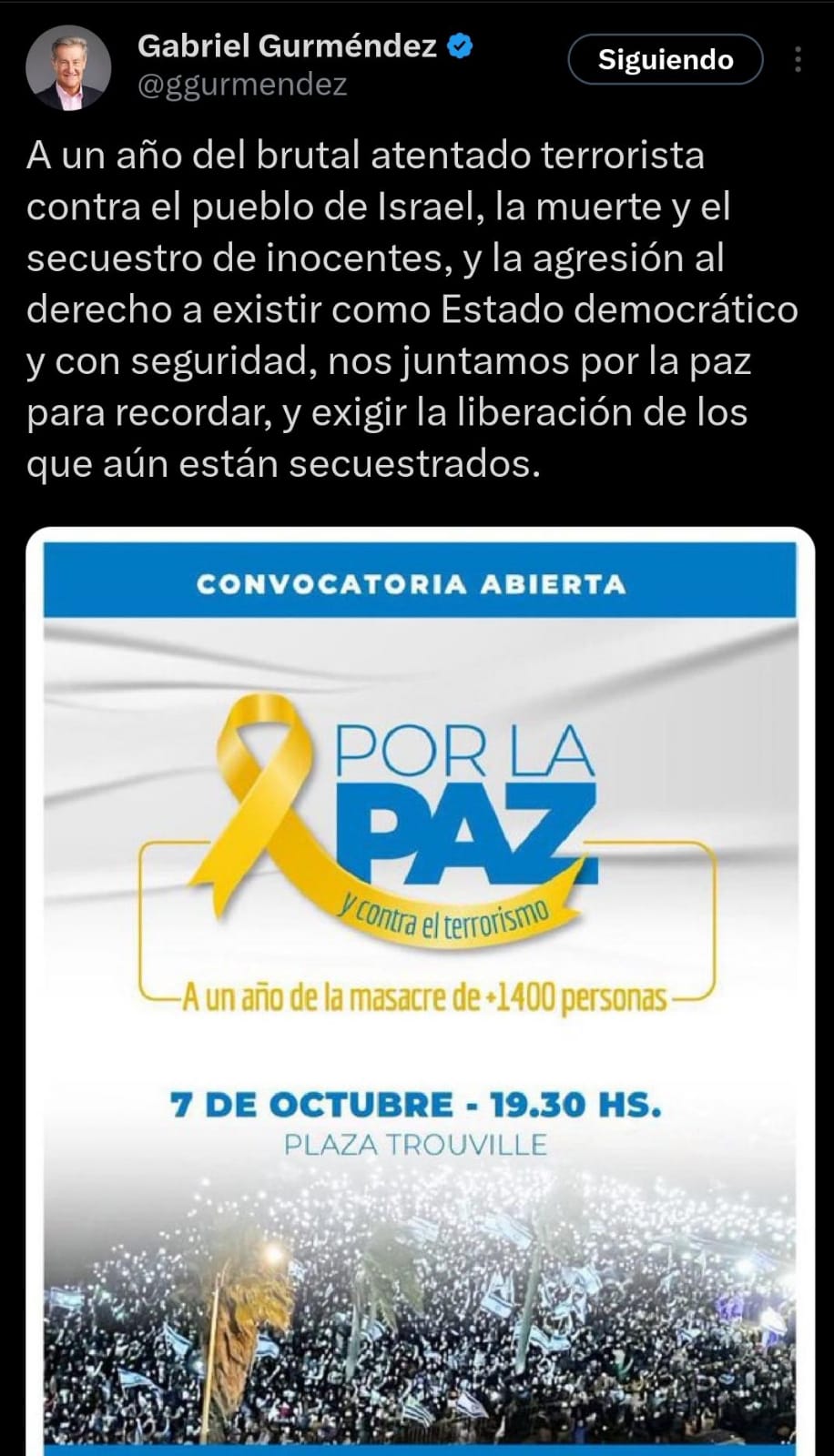834x1456 pixels.
Task: Open Gabriel Gurméndez's profile picture
Action: (x=68, y=66)
